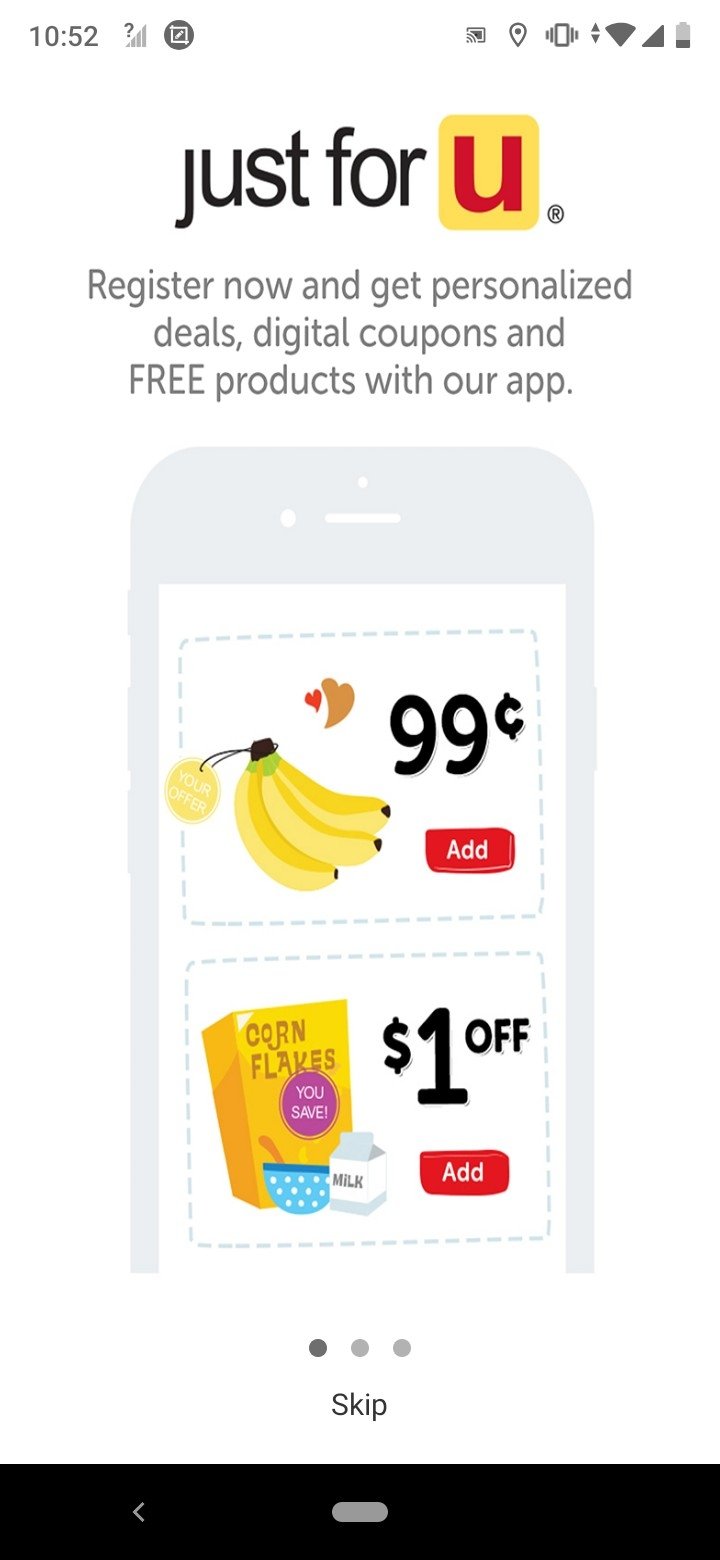Image resolution: width=720 pixels, height=1560 pixels.
Task: Go back using the system back arrow
Action: tap(139, 1512)
